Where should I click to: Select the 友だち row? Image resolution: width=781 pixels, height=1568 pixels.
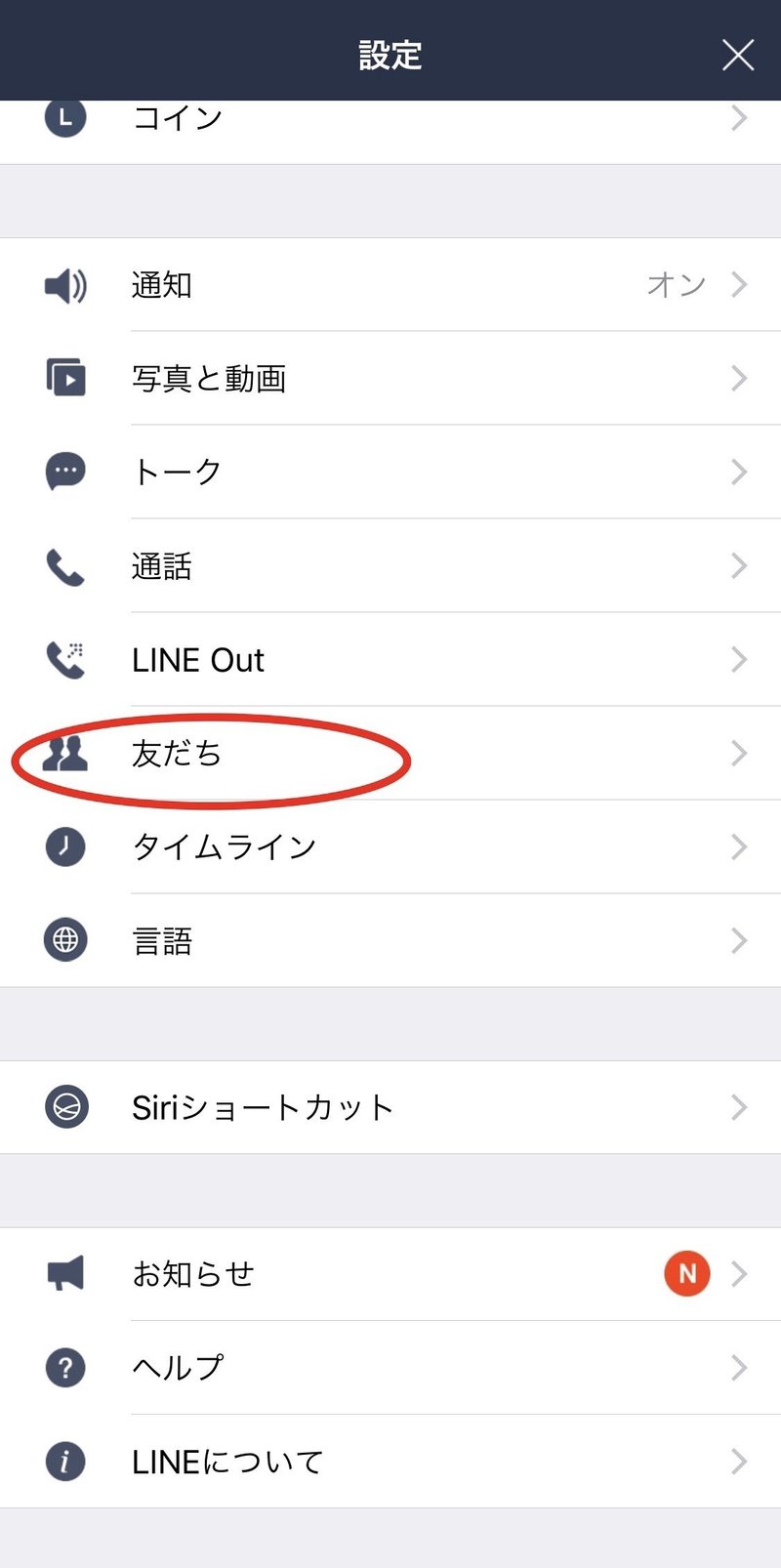[x=390, y=754]
